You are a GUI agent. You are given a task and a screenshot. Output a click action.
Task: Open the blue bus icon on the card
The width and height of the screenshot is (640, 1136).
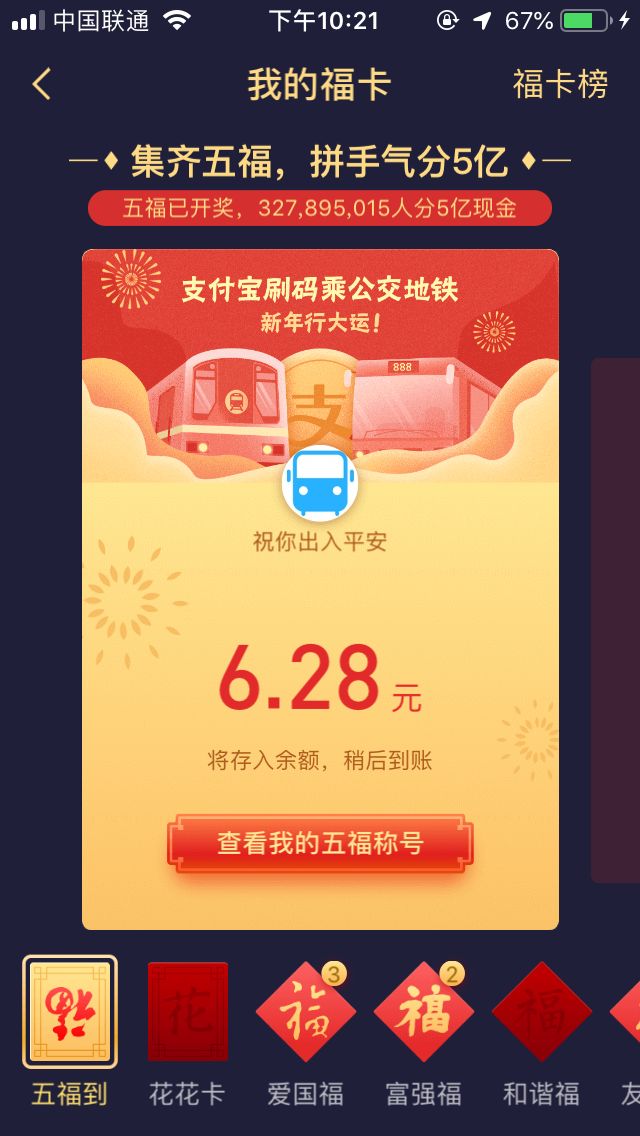(320, 484)
